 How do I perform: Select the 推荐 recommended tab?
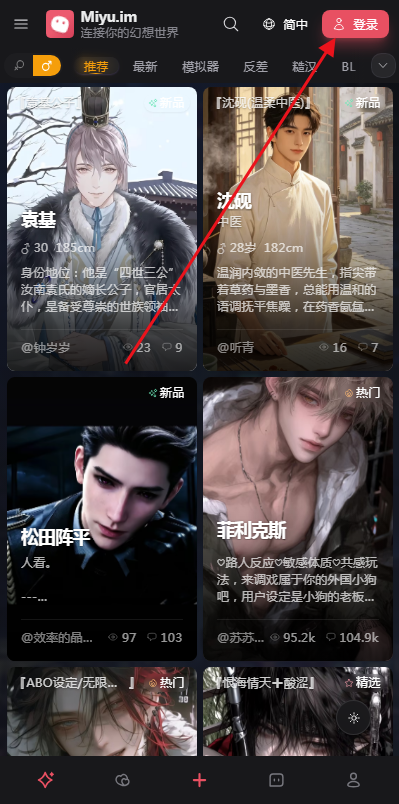96,67
